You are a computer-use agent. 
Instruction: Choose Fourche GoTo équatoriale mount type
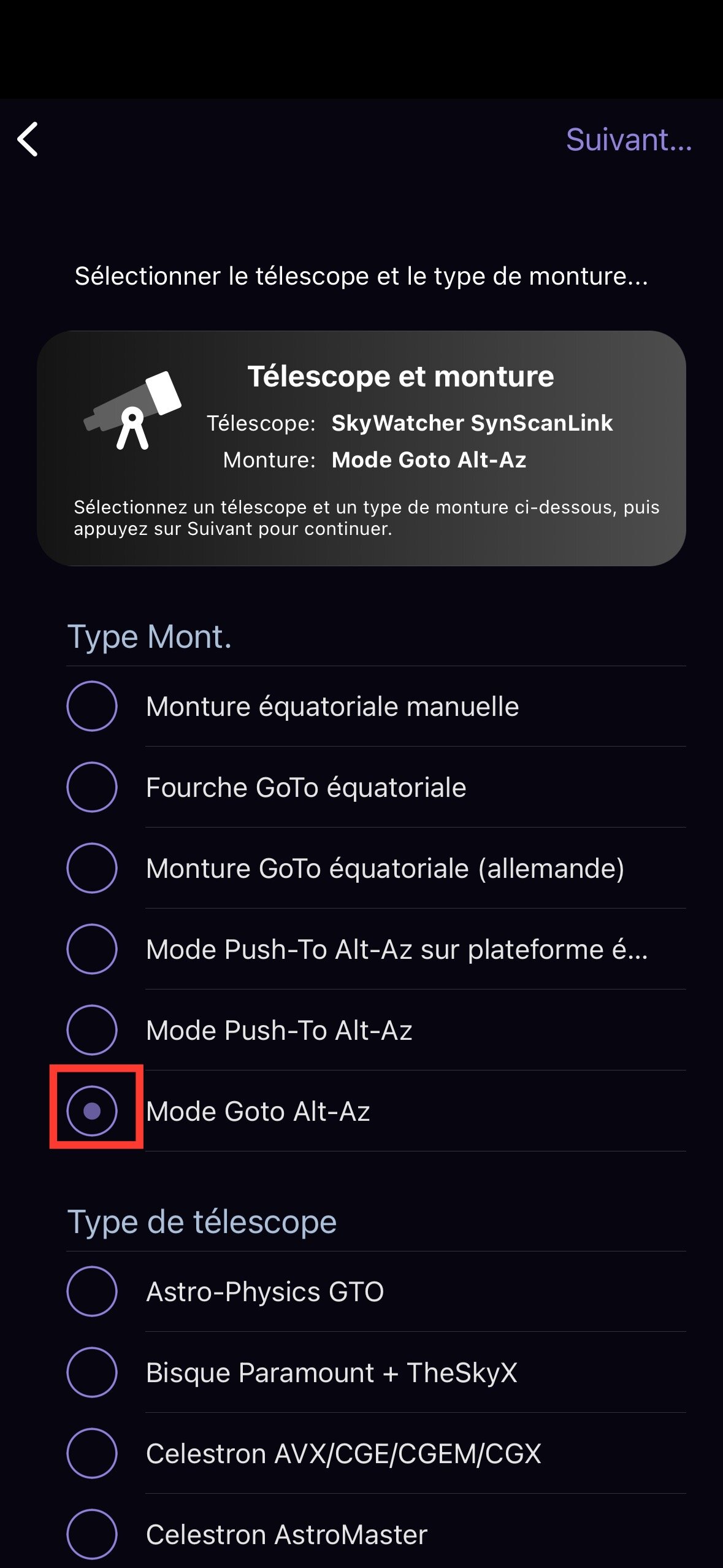[92, 787]
